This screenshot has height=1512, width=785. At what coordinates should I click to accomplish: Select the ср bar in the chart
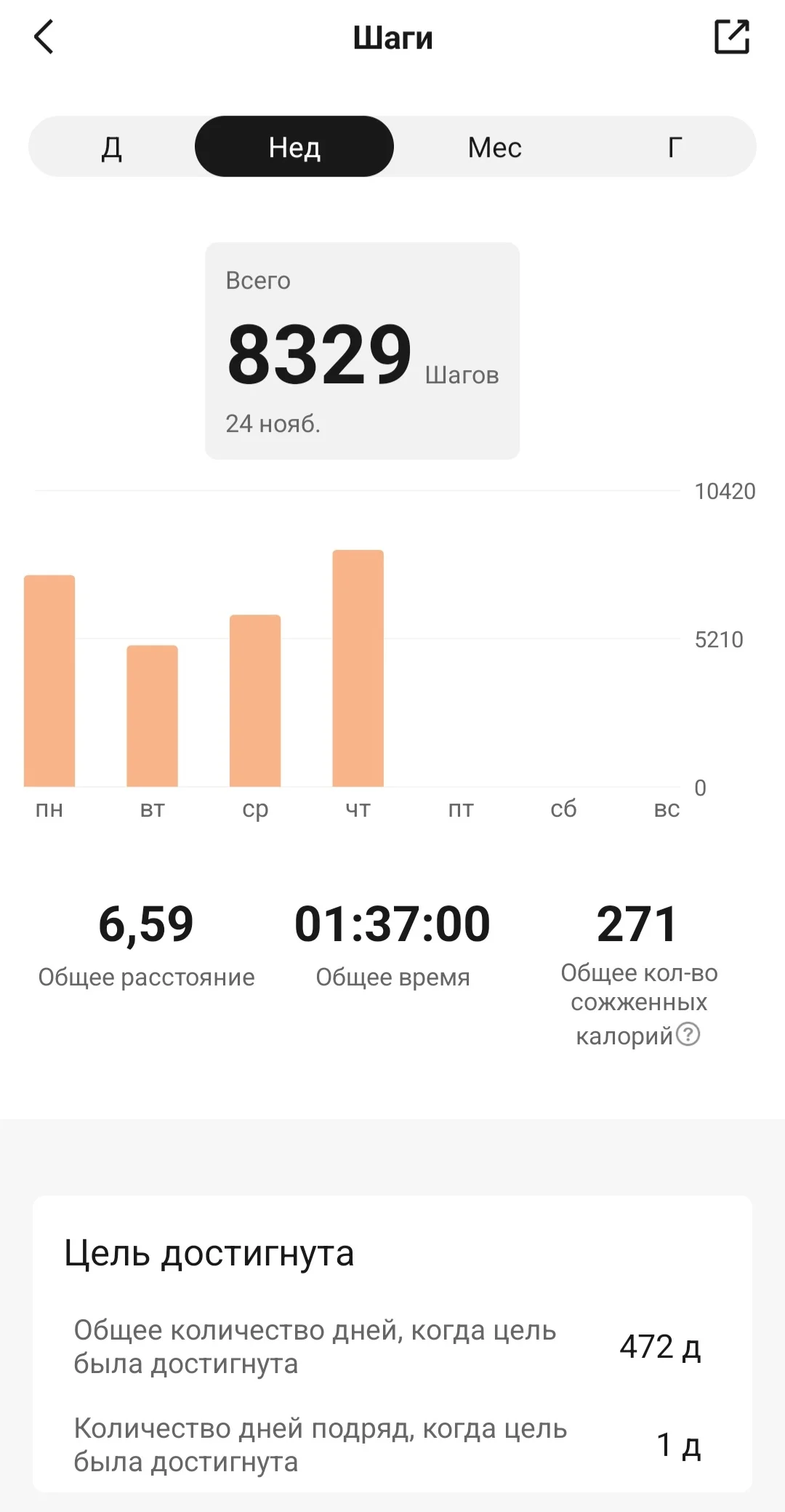click(x=255, y=700)
